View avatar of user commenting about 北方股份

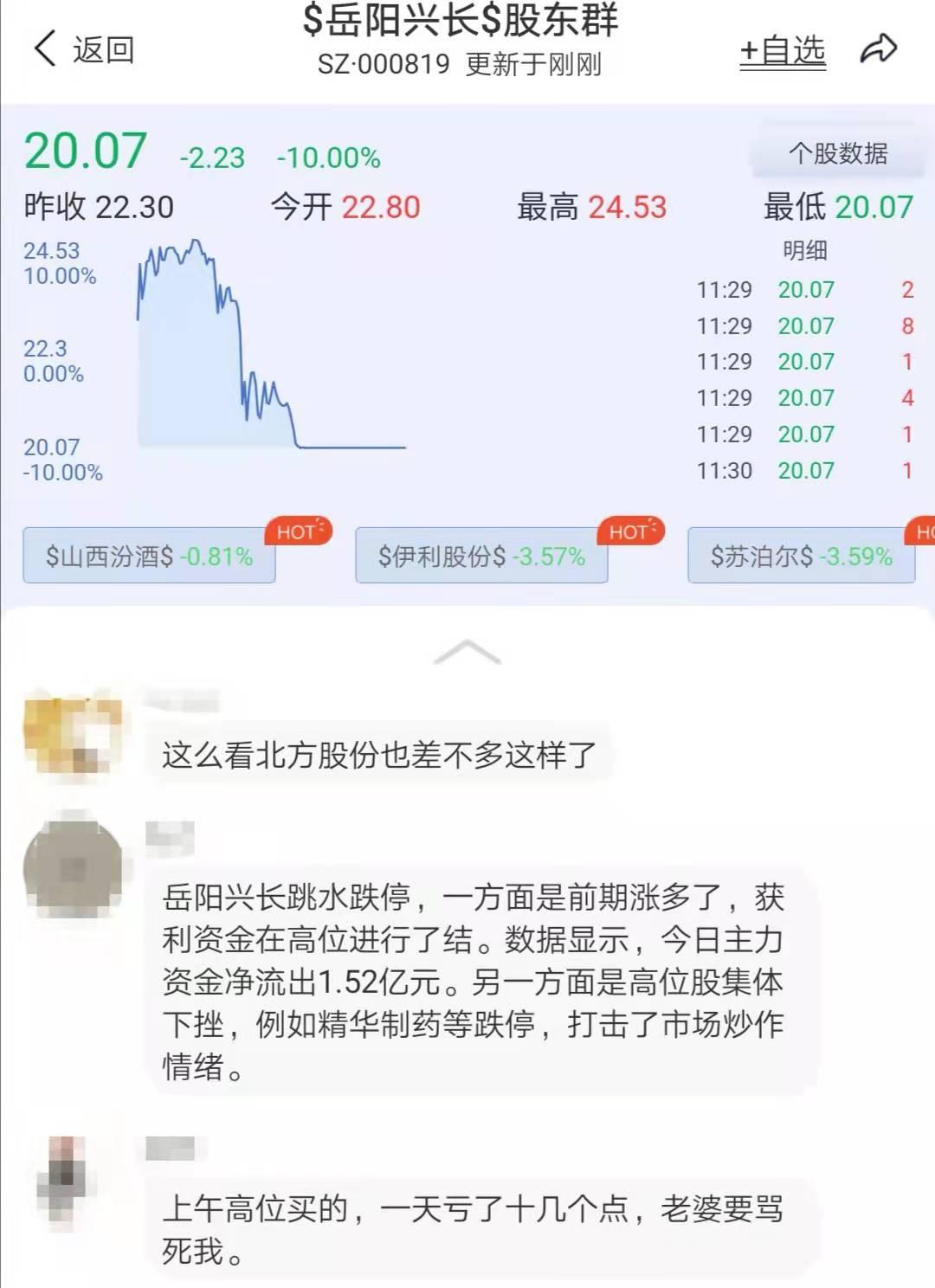[x=72, y=733]
